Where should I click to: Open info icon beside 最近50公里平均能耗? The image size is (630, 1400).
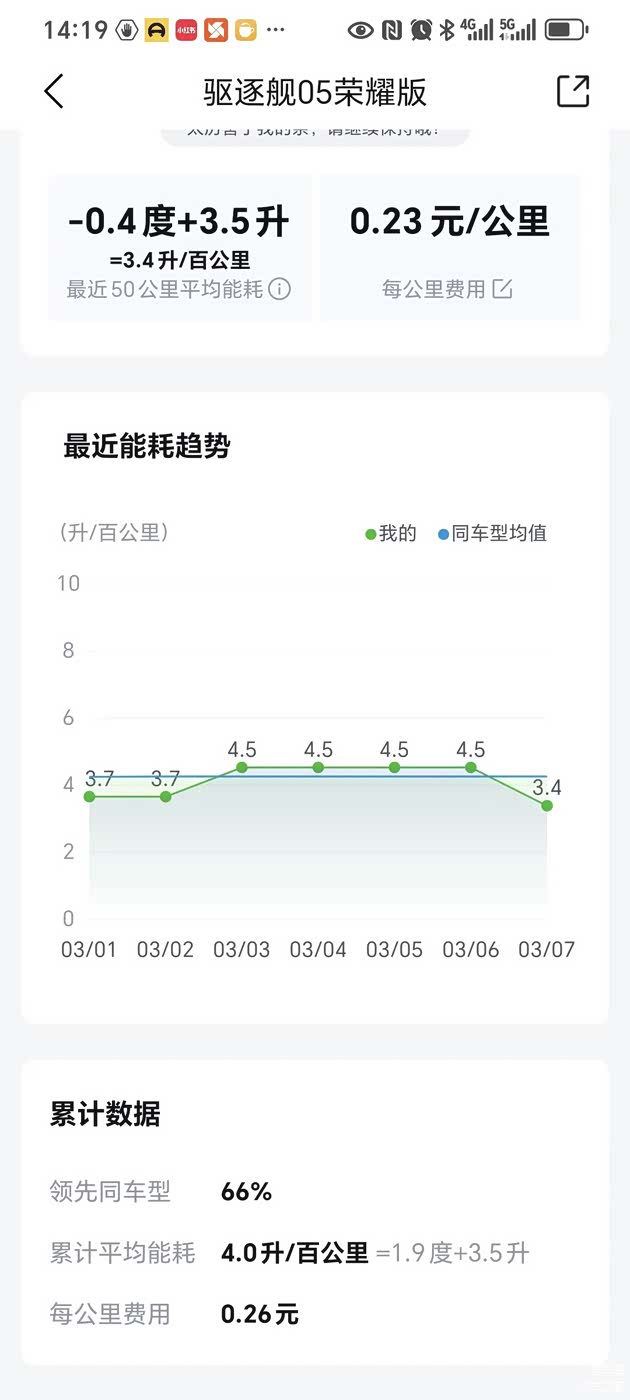click(281, 290)
